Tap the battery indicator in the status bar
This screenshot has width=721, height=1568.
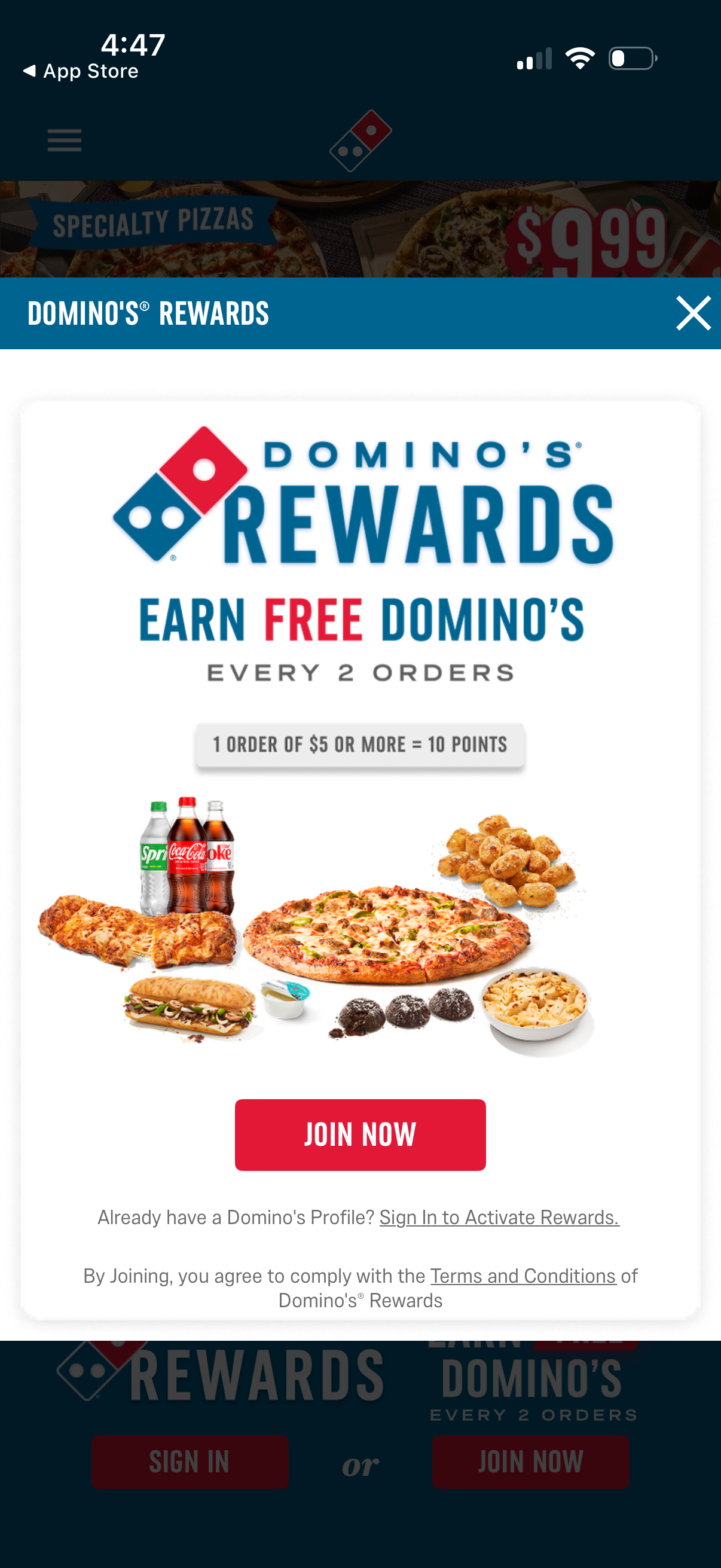[x=633, y=58]
